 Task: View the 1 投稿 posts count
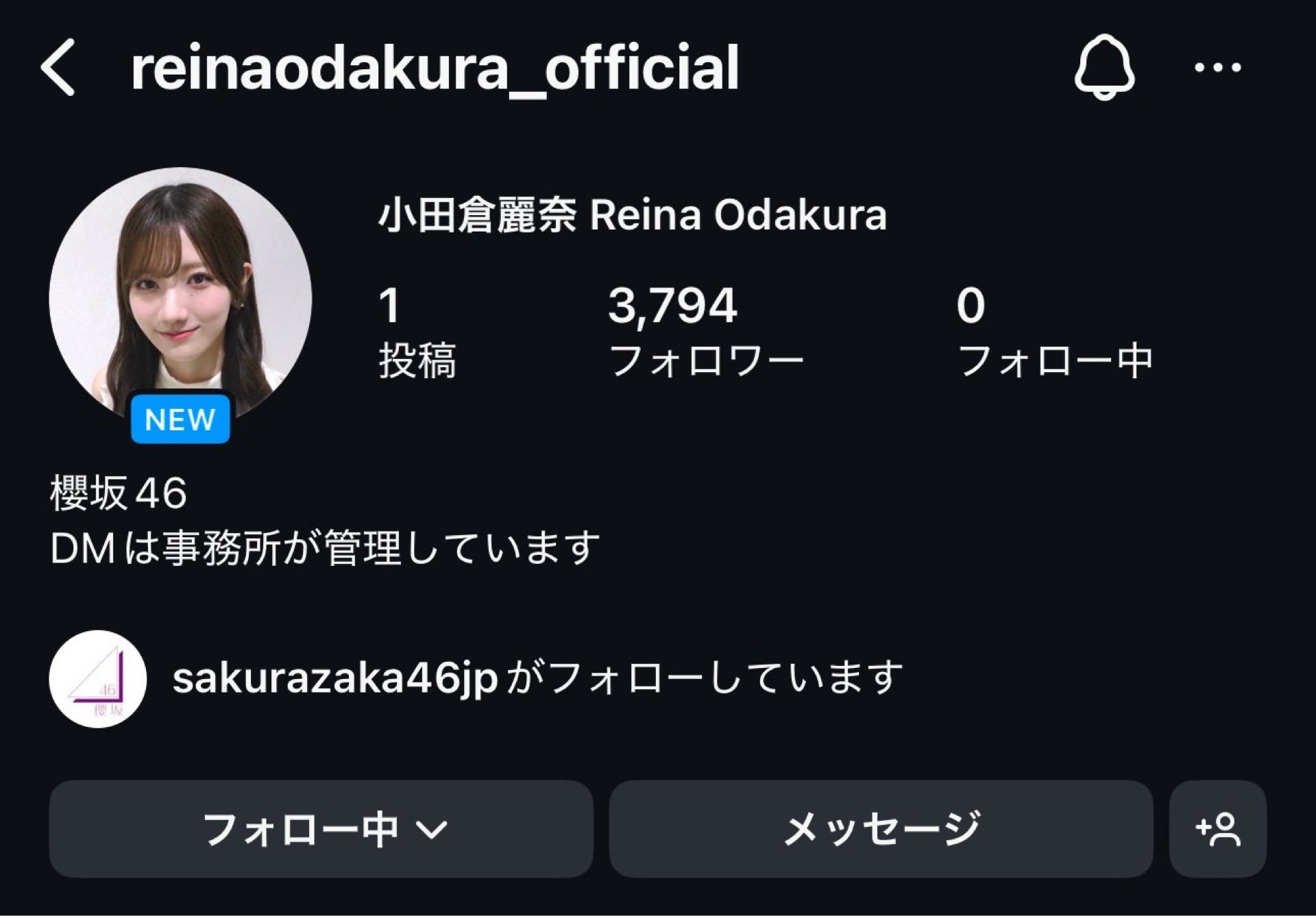417,332
